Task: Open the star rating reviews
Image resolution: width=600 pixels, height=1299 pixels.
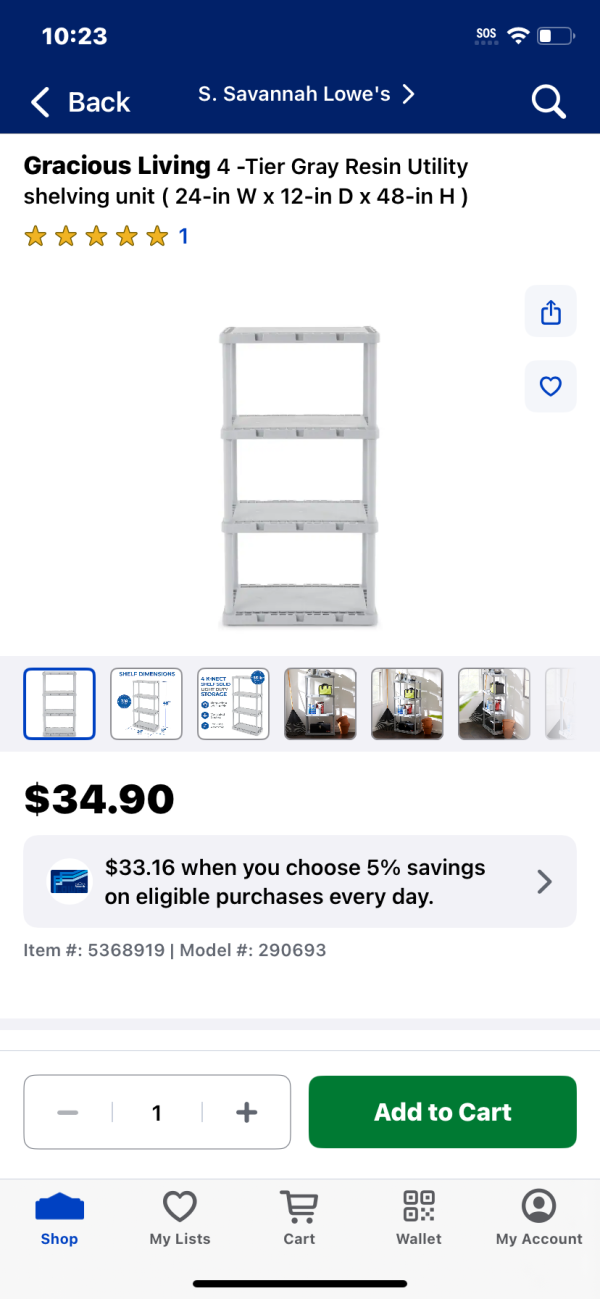Action: 105,237
